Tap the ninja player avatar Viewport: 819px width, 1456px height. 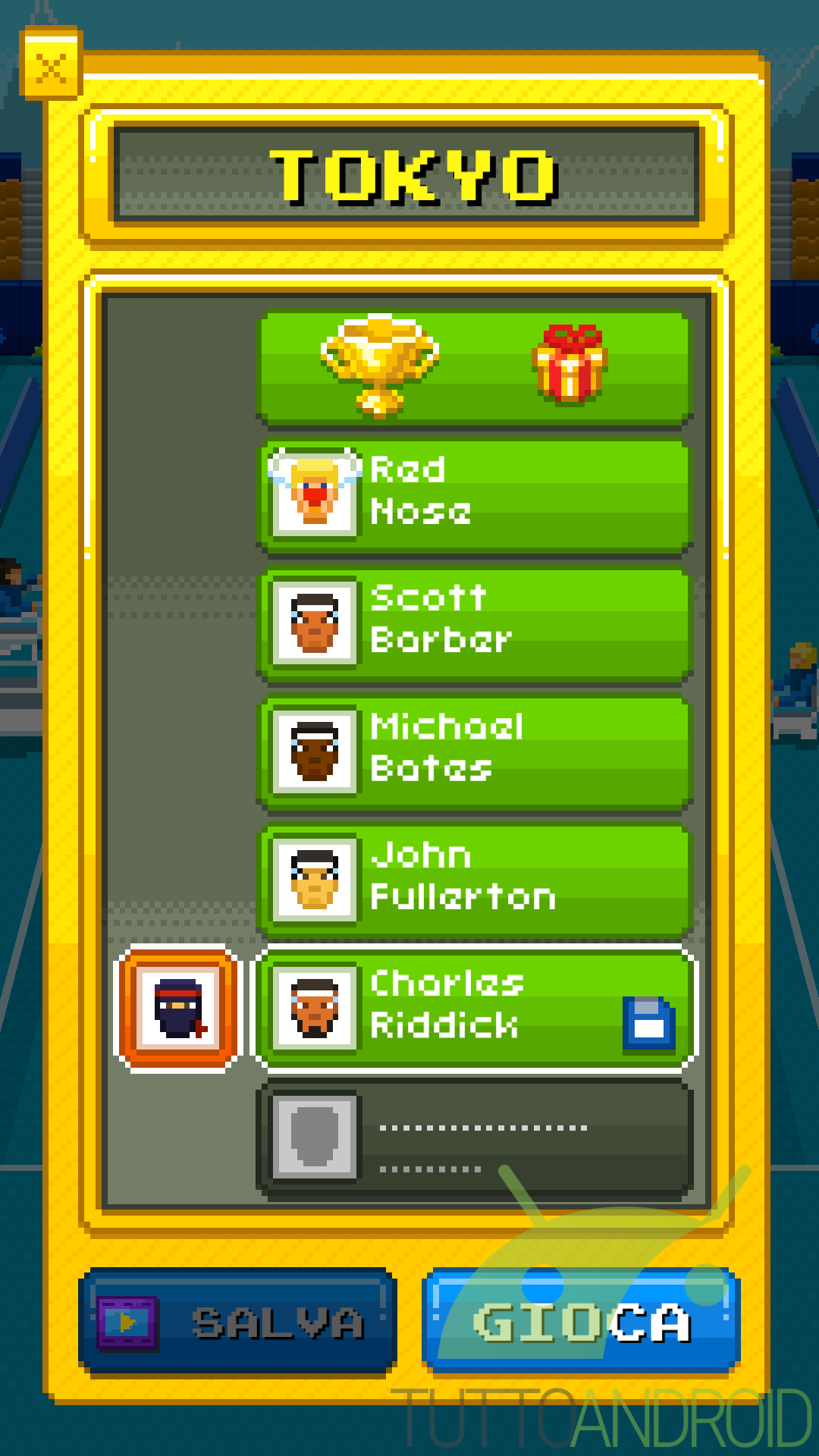tap(177, 1008)
